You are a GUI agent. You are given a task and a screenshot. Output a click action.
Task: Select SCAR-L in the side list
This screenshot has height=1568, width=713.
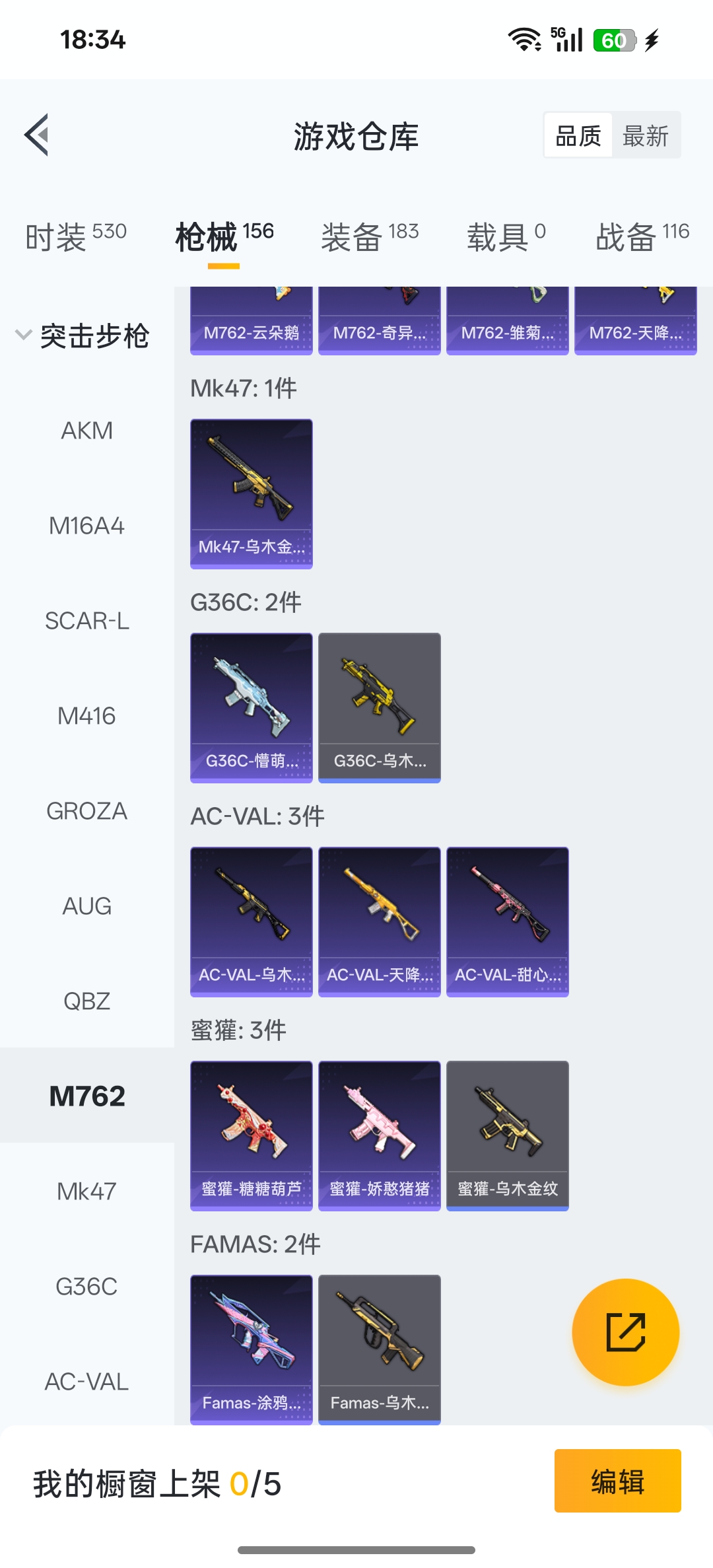(86, 621)
